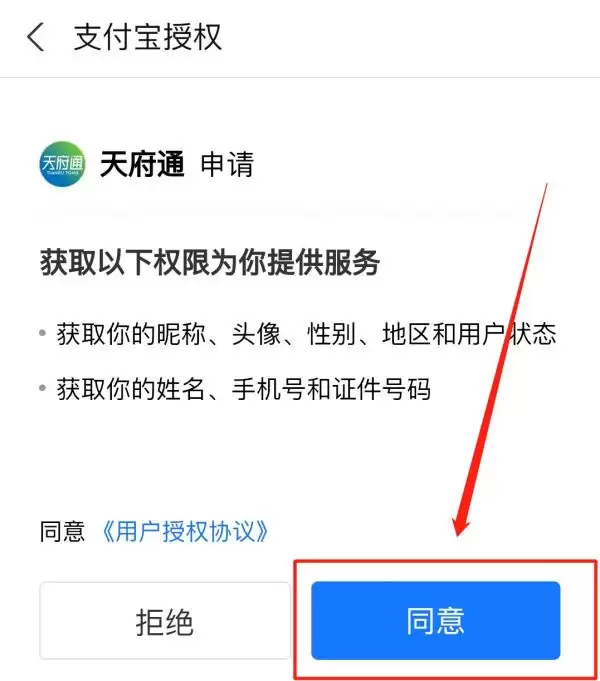Go back from 支付宝授权 page

(36, 38)
